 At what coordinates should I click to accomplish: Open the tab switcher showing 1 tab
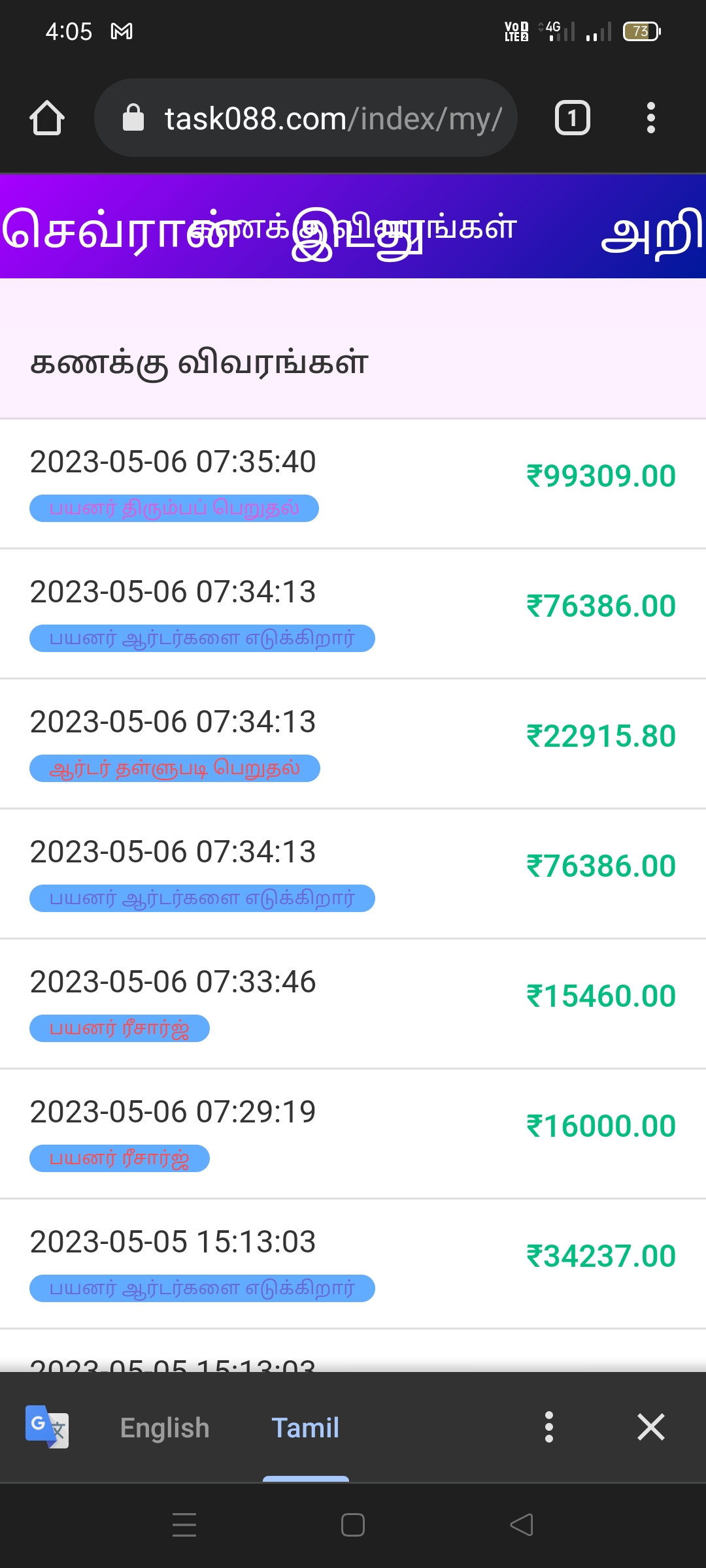click(572, 118)
